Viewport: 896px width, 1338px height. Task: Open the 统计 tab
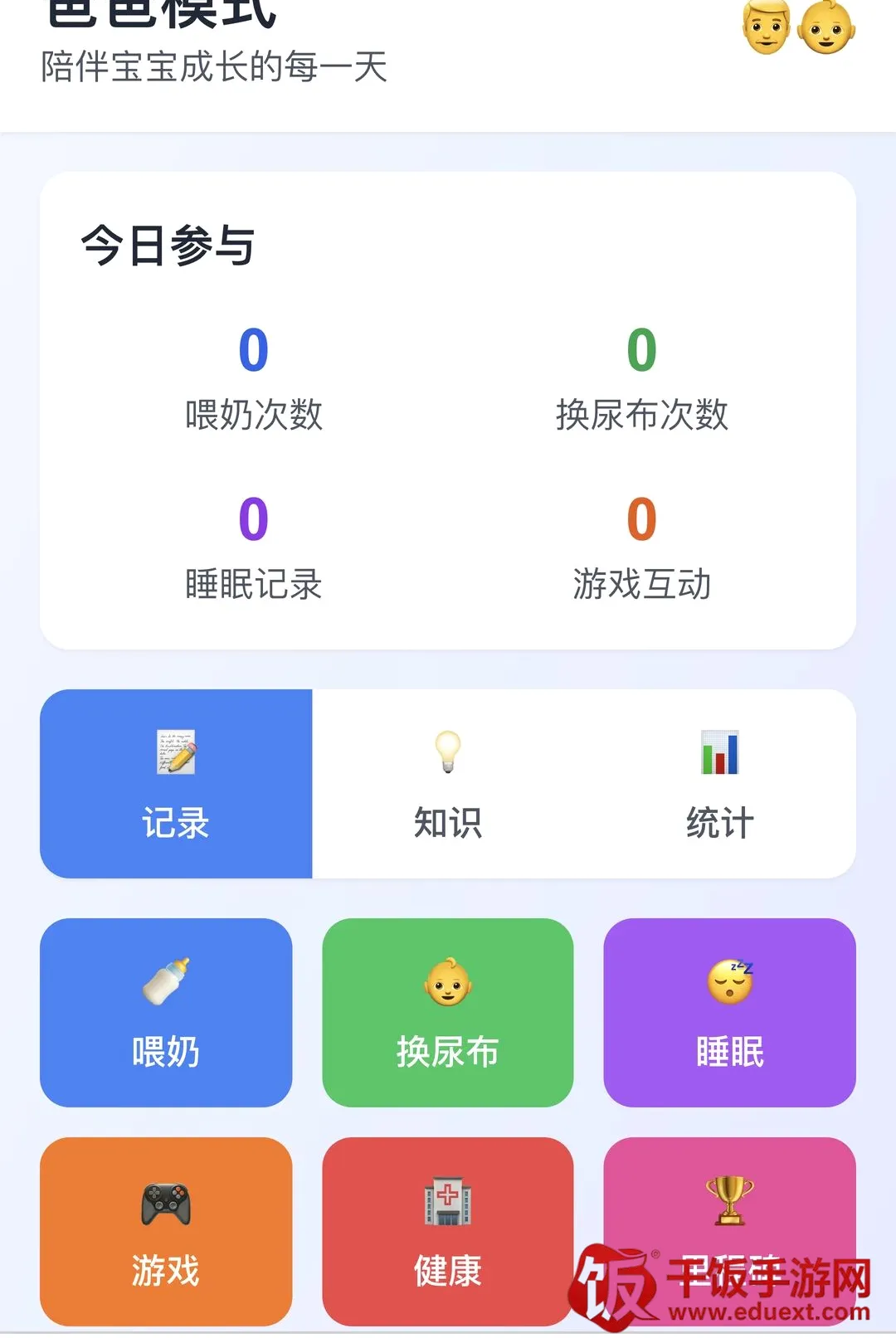(720, 783)
